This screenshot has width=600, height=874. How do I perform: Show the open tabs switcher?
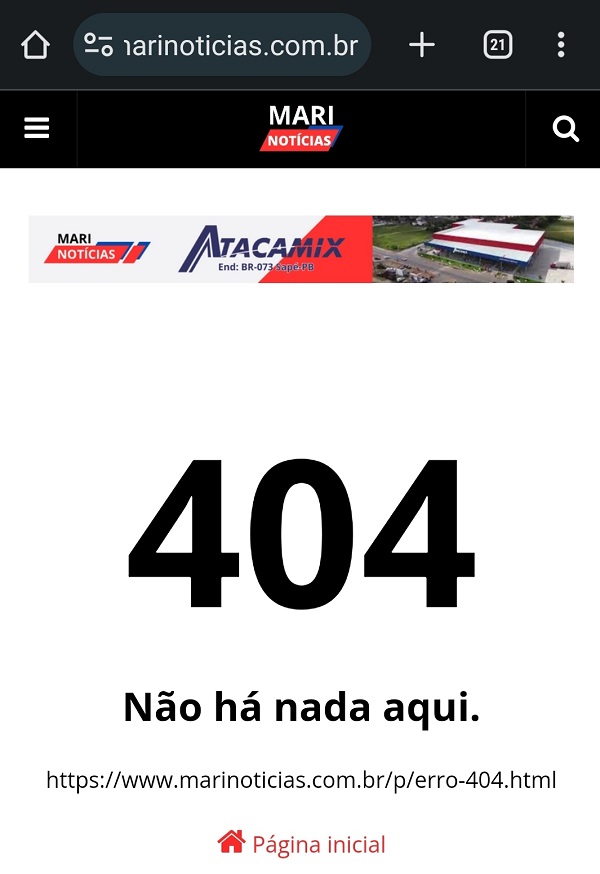click(x=497, y=45)
